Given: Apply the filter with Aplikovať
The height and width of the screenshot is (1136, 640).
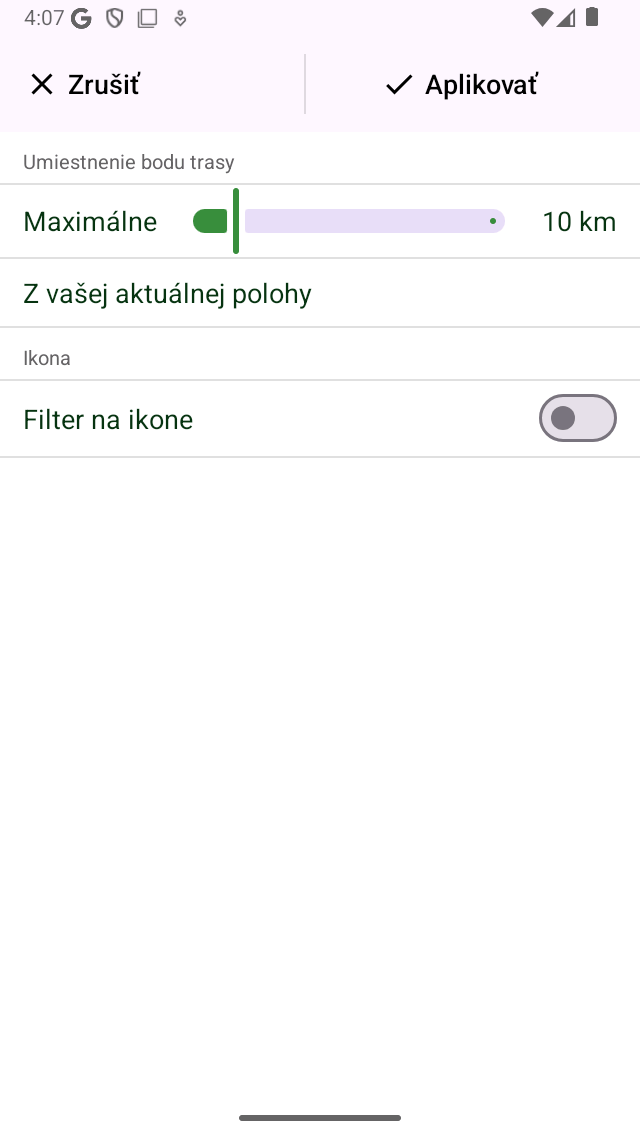Looking at the screenshot, I should pos(462,85).
